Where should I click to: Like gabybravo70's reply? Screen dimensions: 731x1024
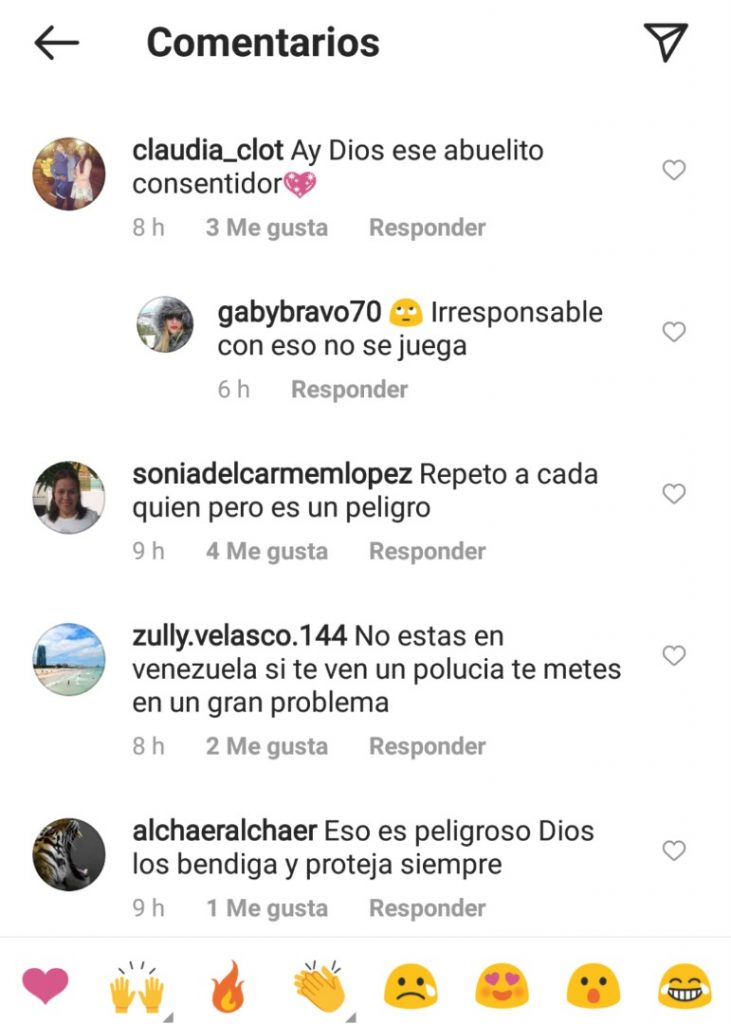point(674,332)
